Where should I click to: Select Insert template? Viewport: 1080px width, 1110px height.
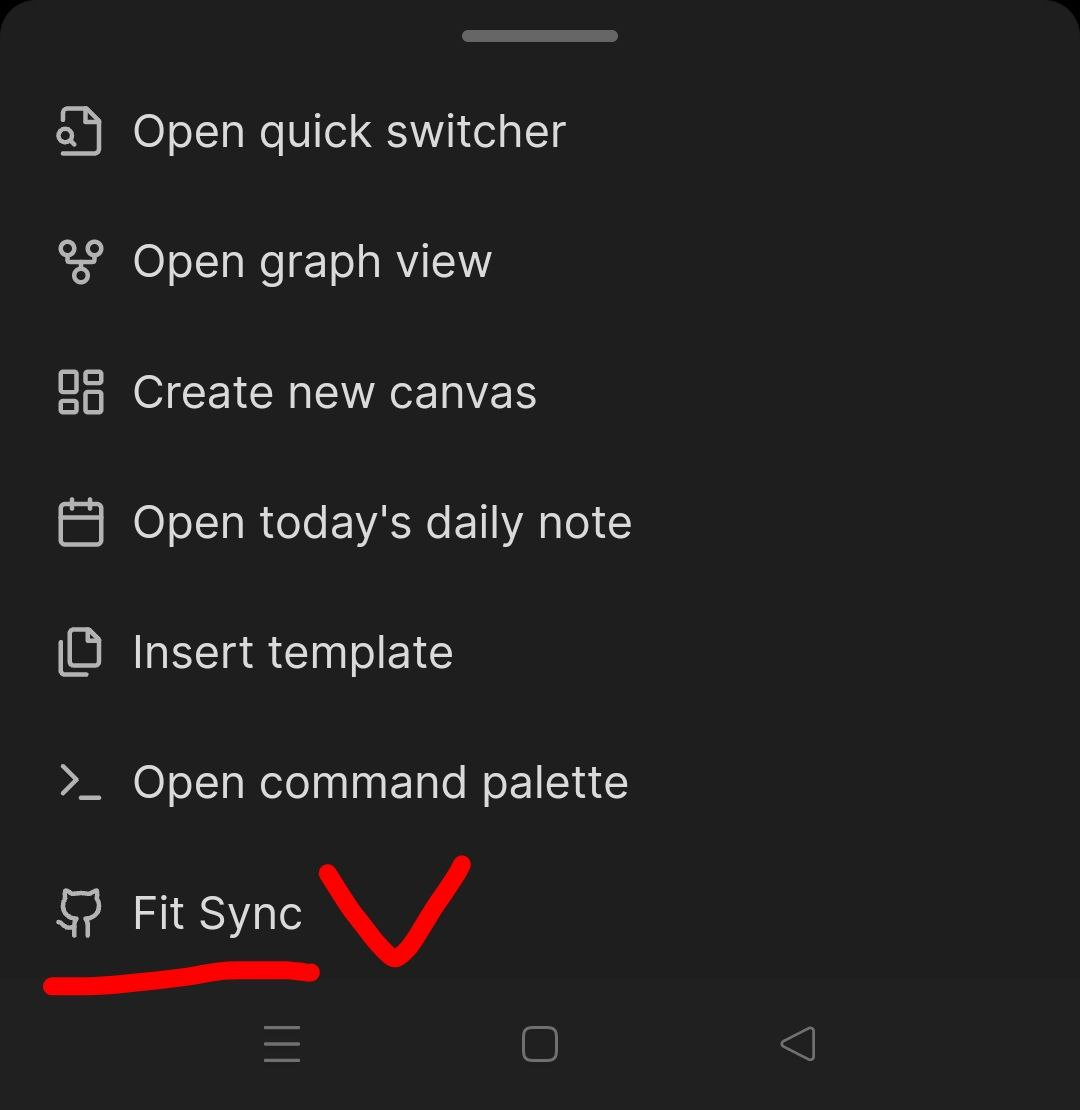click(x=292, y=653)
